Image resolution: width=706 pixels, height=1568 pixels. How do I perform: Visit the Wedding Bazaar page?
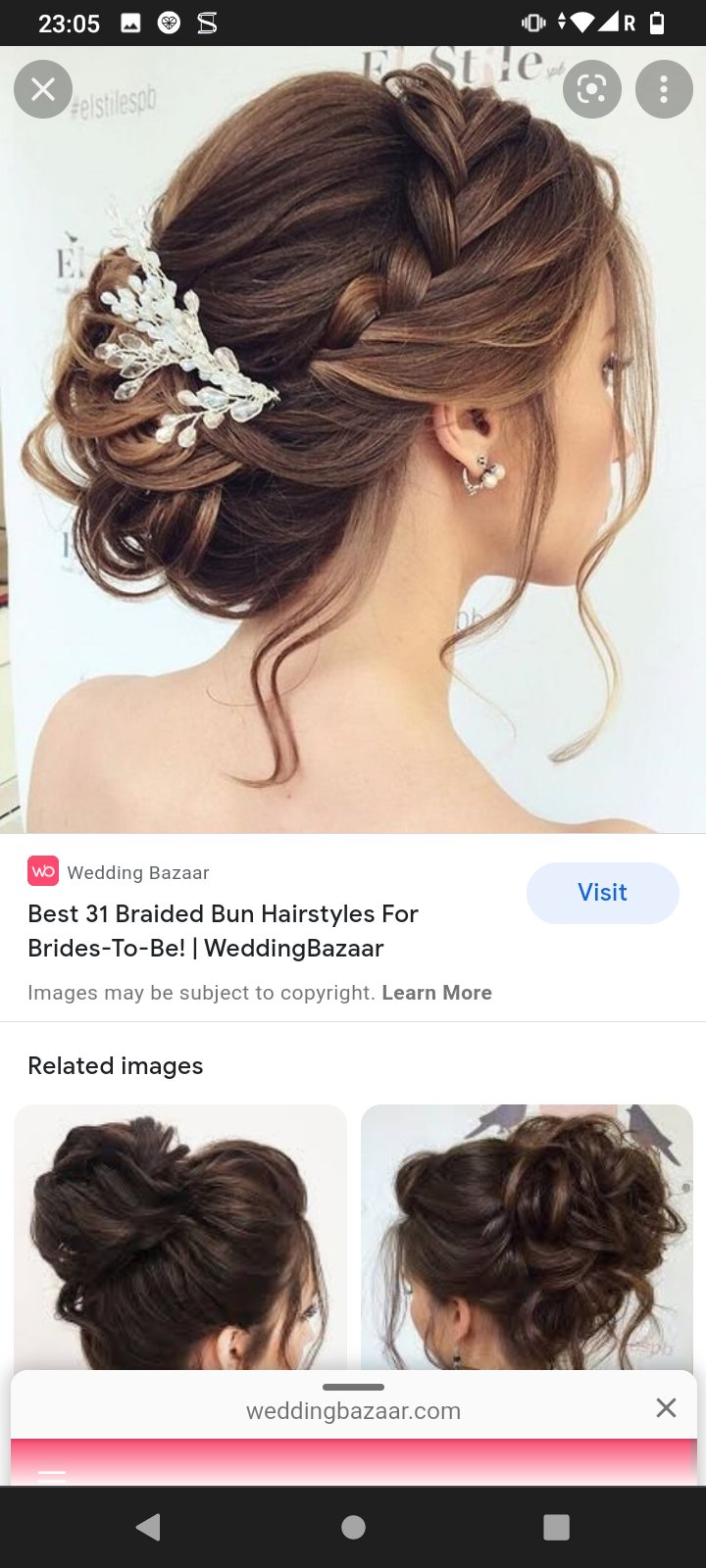602,893
